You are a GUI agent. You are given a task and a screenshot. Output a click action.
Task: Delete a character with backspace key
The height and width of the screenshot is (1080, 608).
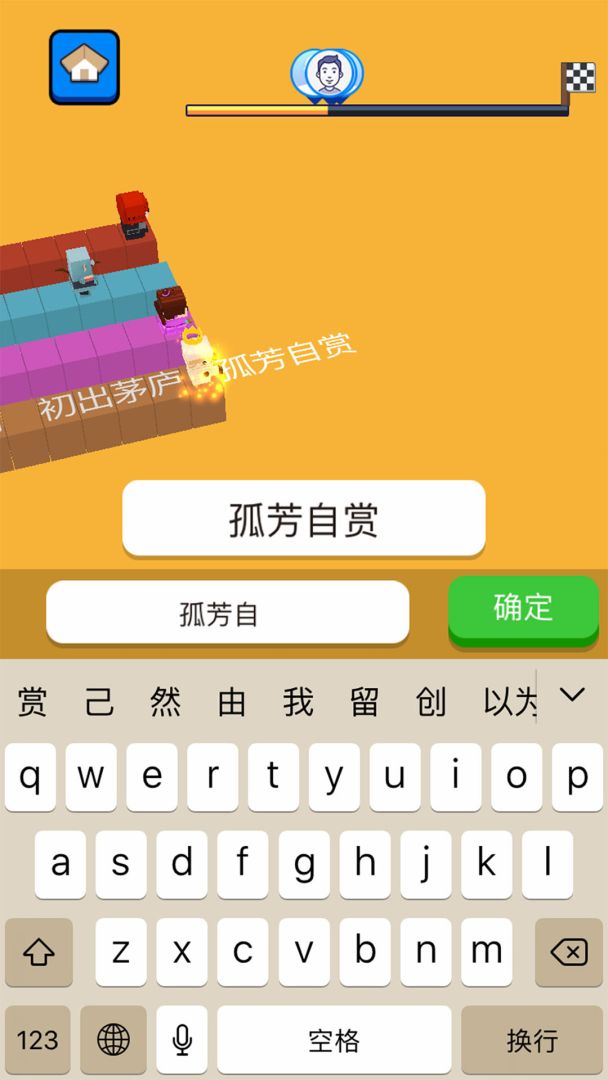[x=569, y=952]
